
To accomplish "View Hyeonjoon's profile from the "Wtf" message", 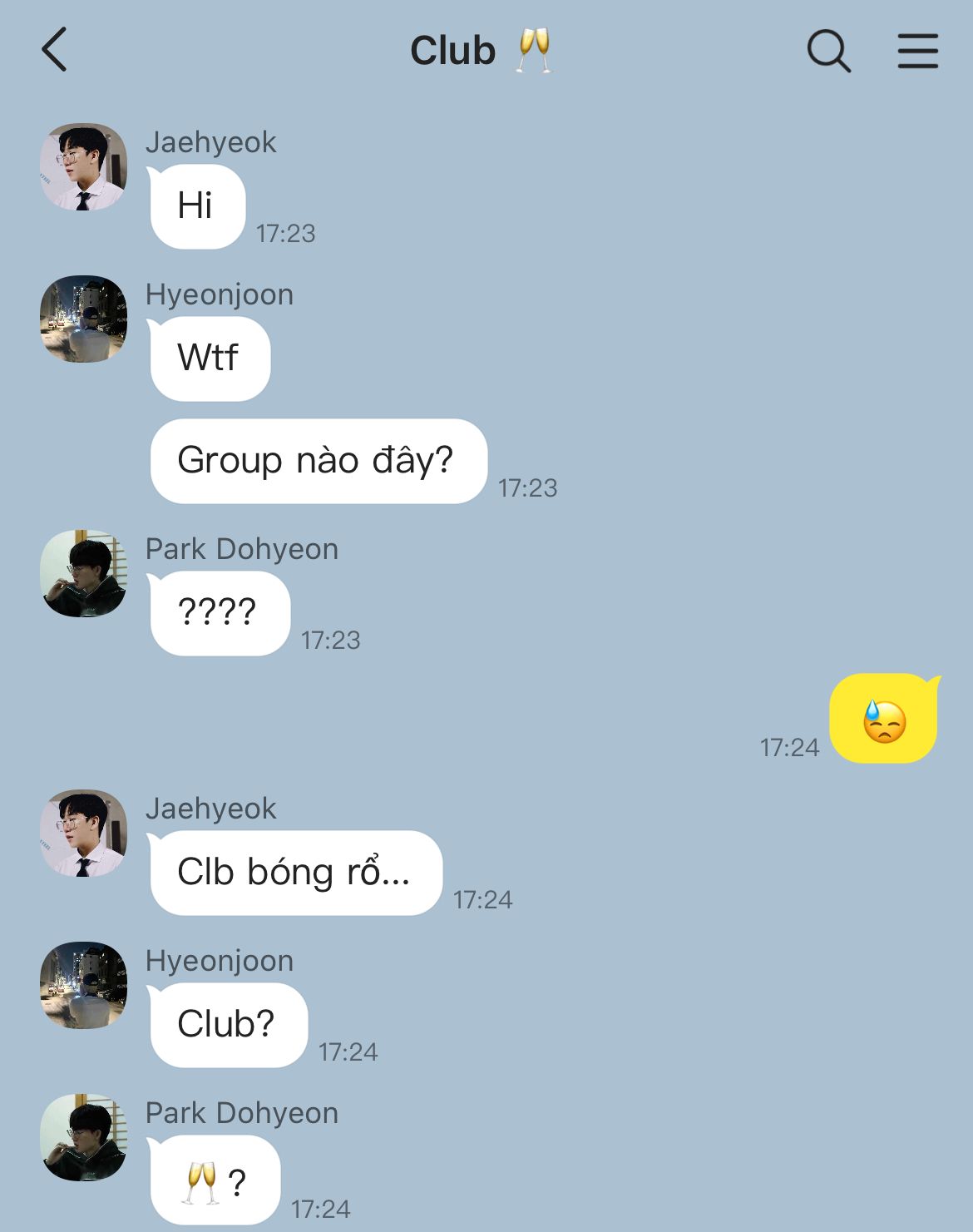I will pyautogui.click(x=84, y=319).
